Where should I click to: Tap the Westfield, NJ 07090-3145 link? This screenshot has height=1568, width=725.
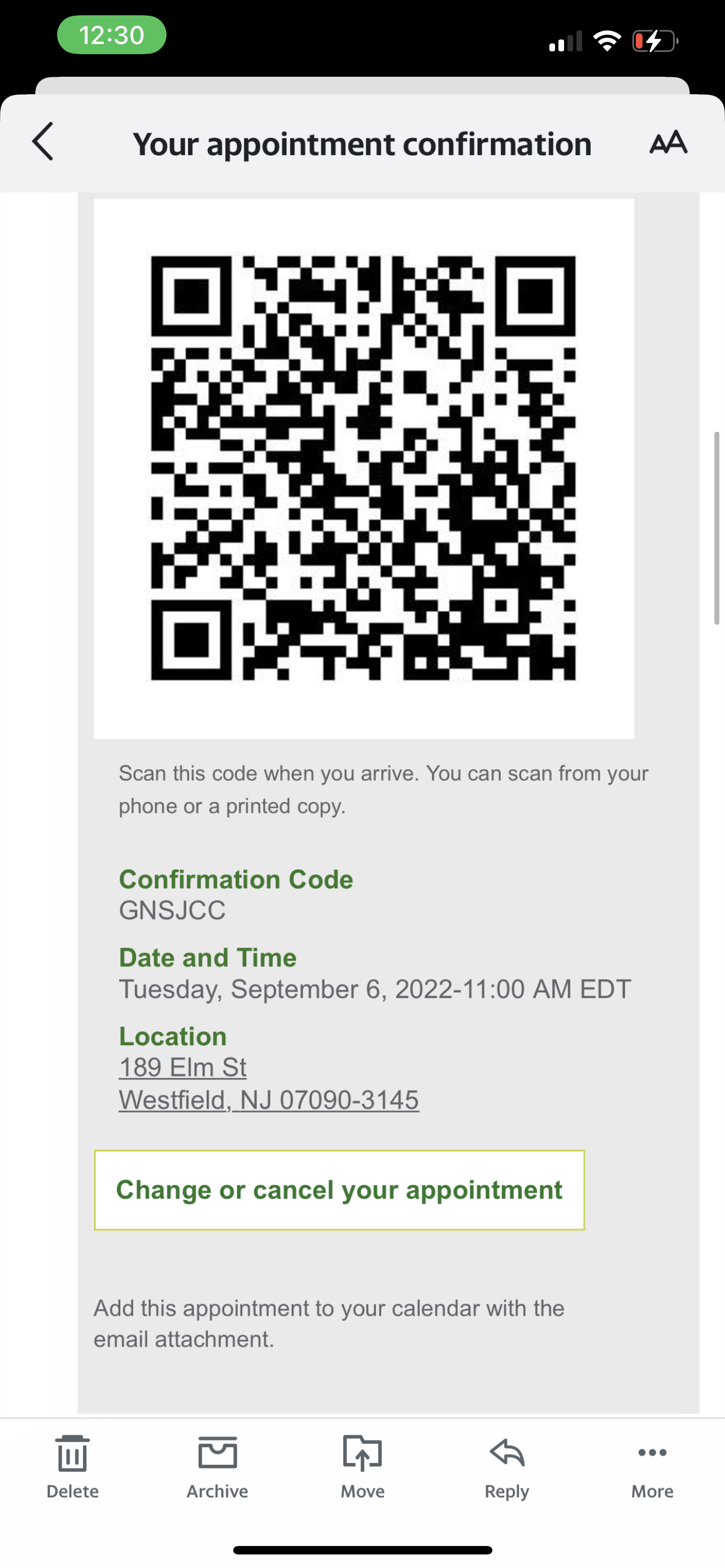(268, 1100)
